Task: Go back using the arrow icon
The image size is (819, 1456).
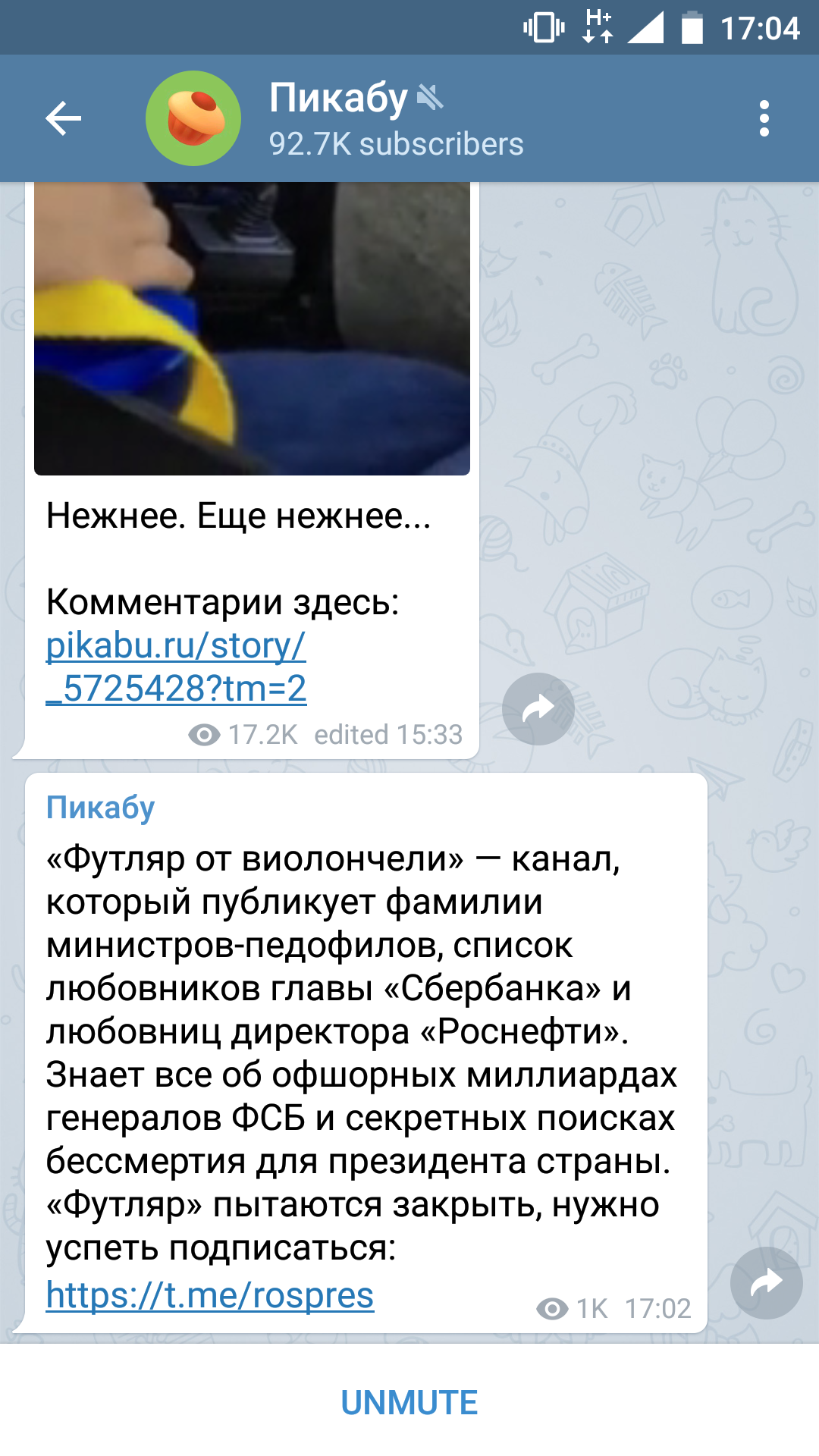Action: (63, 118)
